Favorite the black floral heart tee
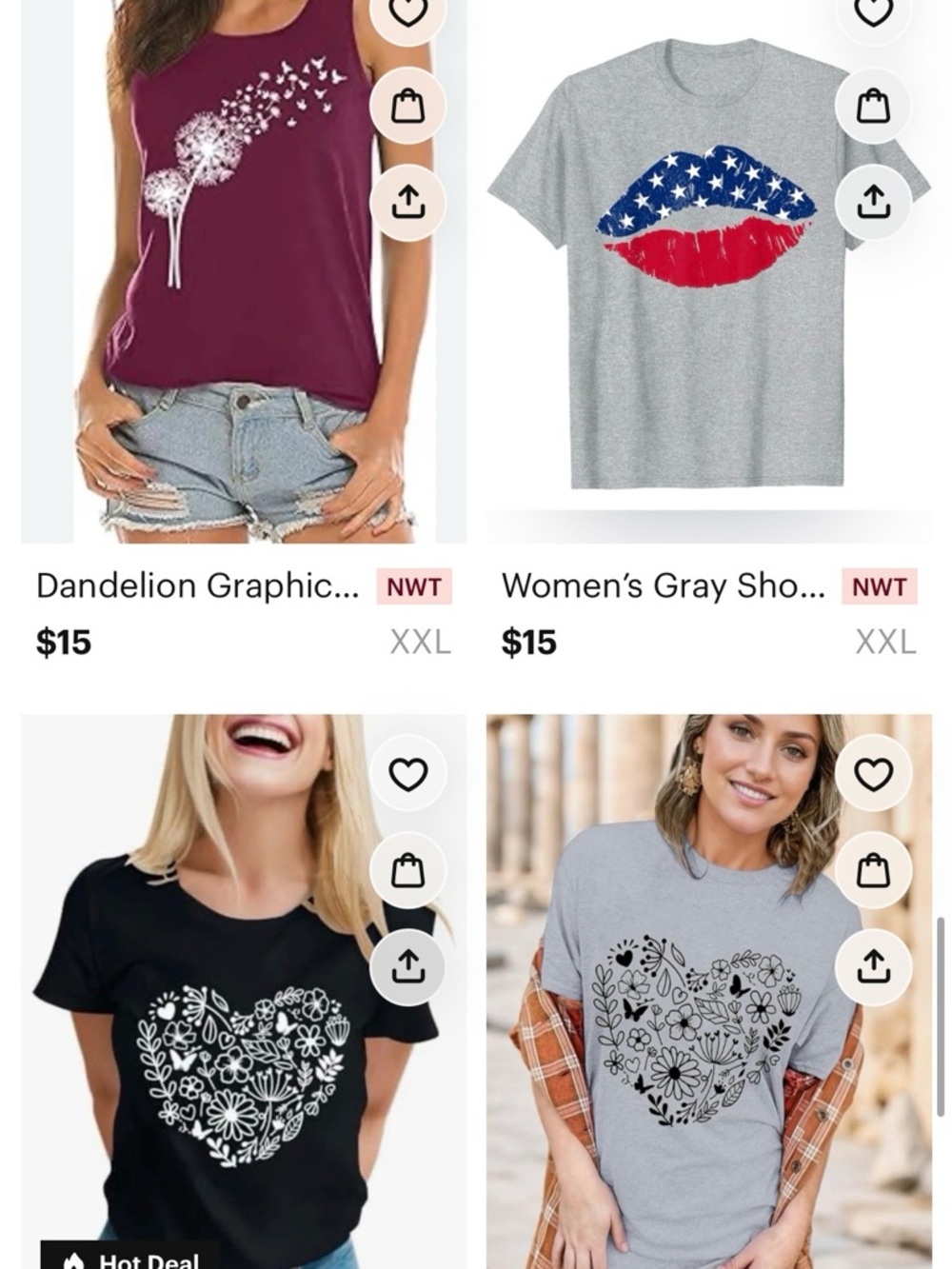 coord(410,773)
